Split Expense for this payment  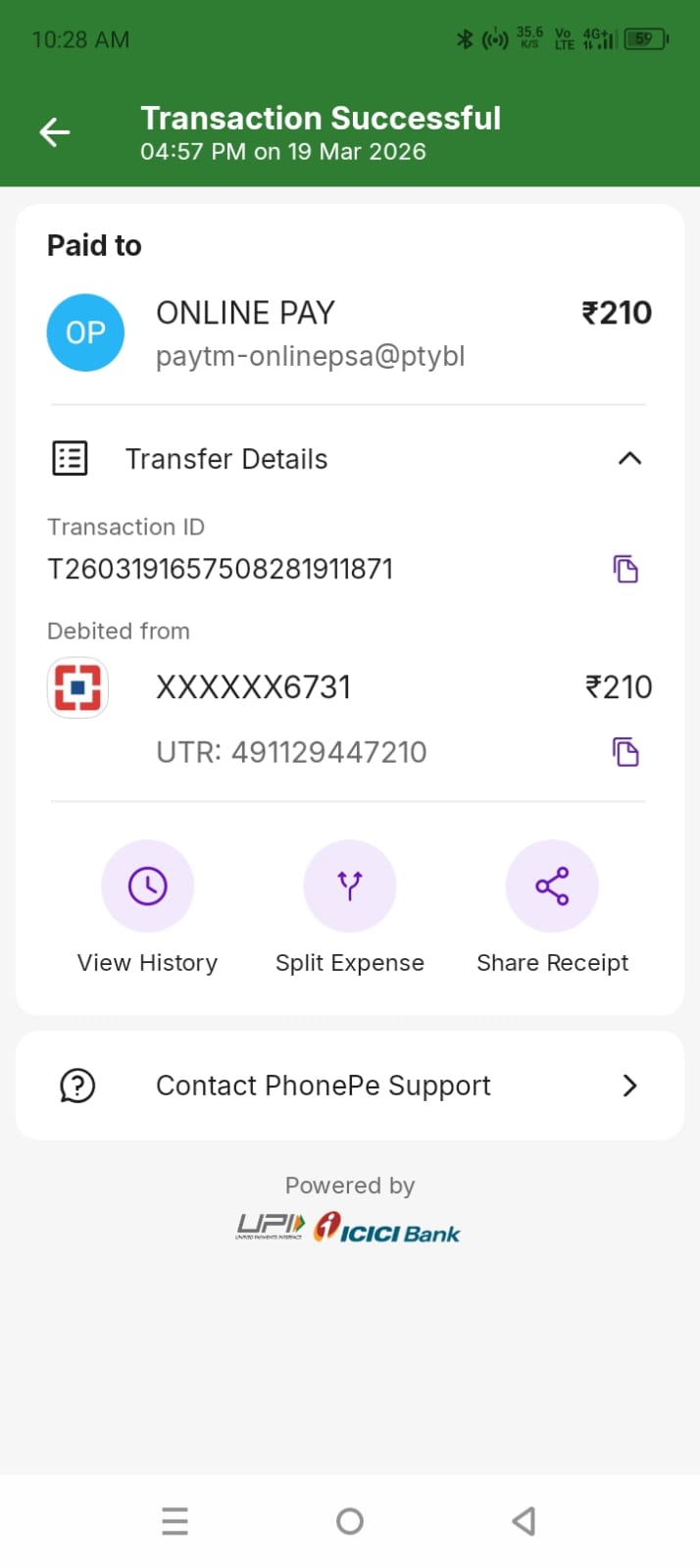pos(350,886)
